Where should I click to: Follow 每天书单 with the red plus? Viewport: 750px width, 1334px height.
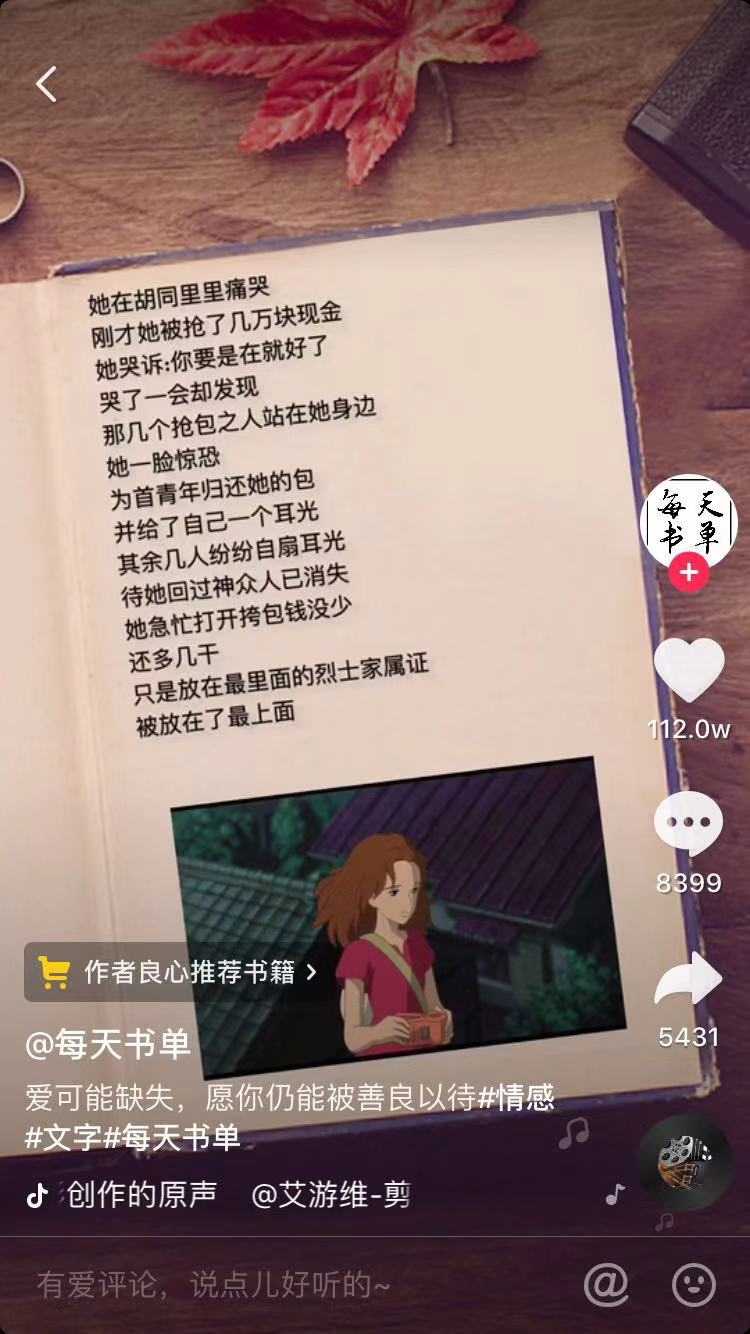click(688, 573)
